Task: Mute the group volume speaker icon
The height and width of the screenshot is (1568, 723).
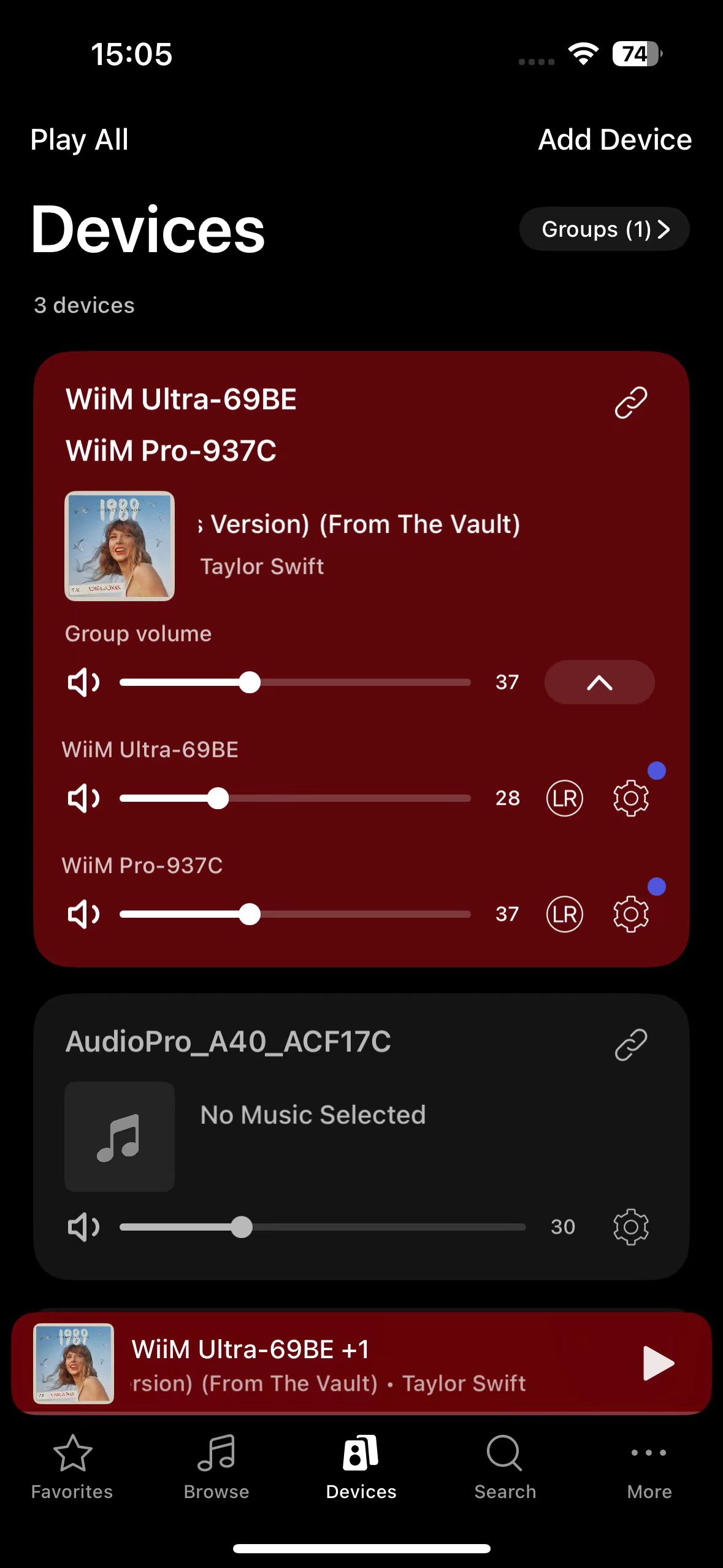Action: click(83, 682)
